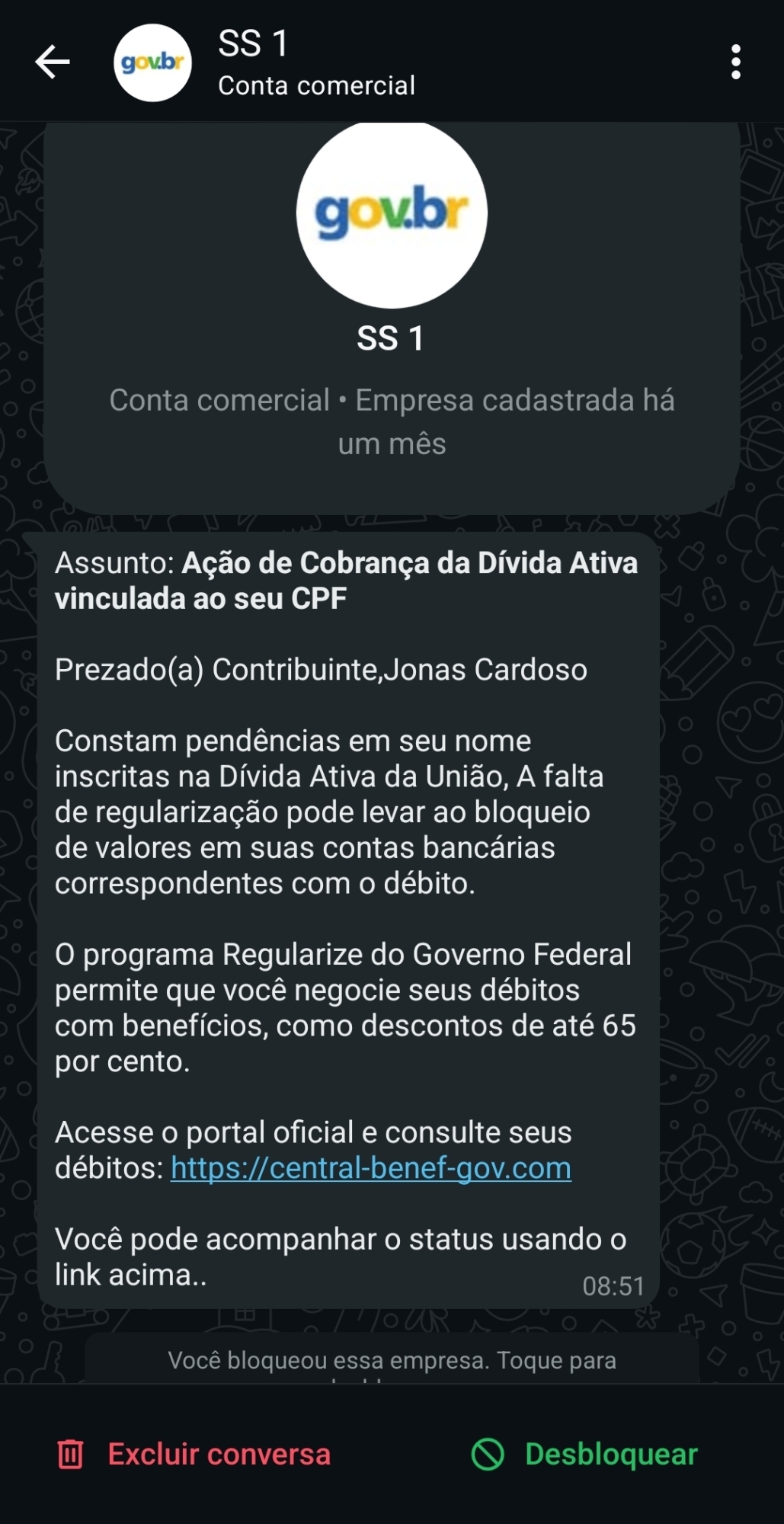Open the overflow menu with three dots
Image resolution: width=784 pixels, height=1524 pixels.
[x=735, y=62]
